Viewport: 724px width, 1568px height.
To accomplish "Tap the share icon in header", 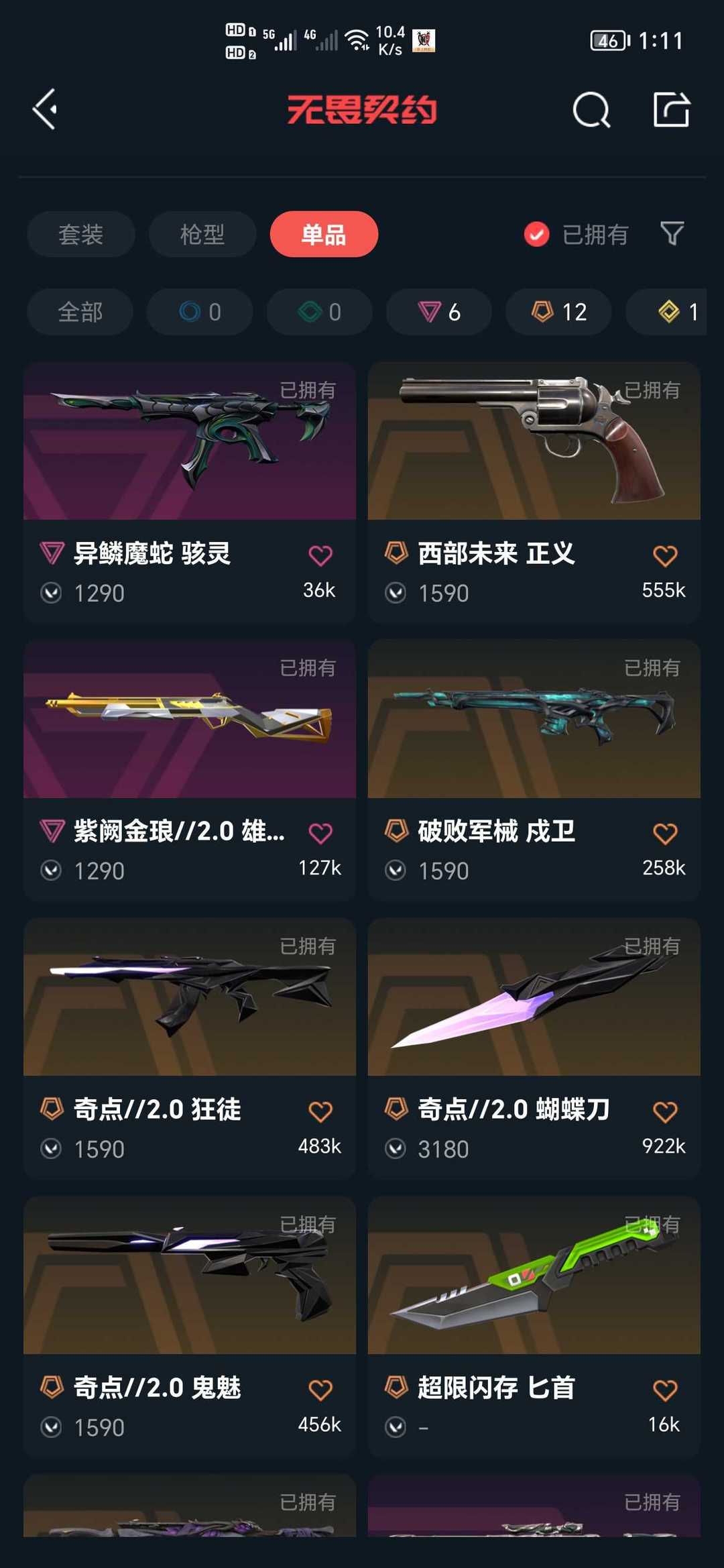I will coord(671,109).
